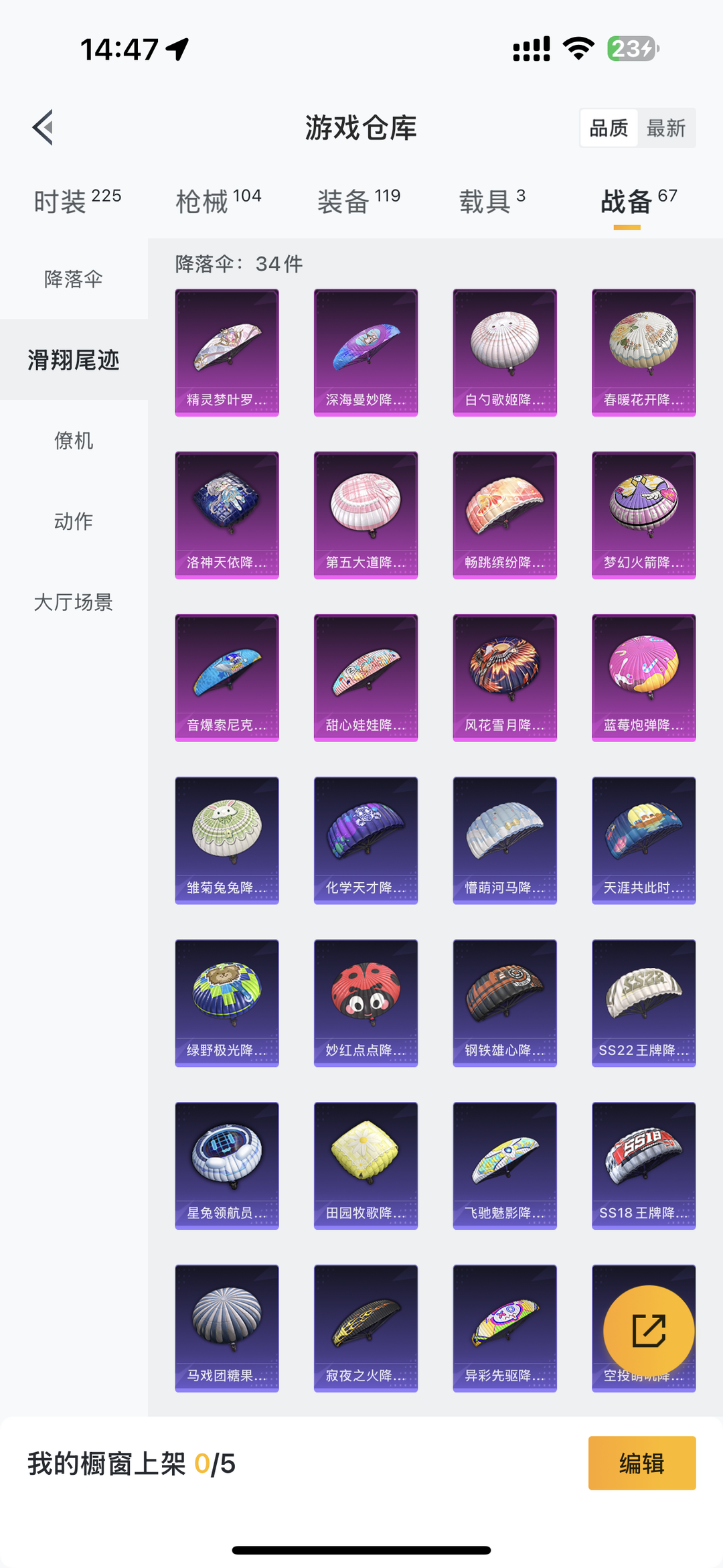Tap the yellow floating share button
The width and height of the screenshot is (723, 1568).
(x=649, y=1330)
